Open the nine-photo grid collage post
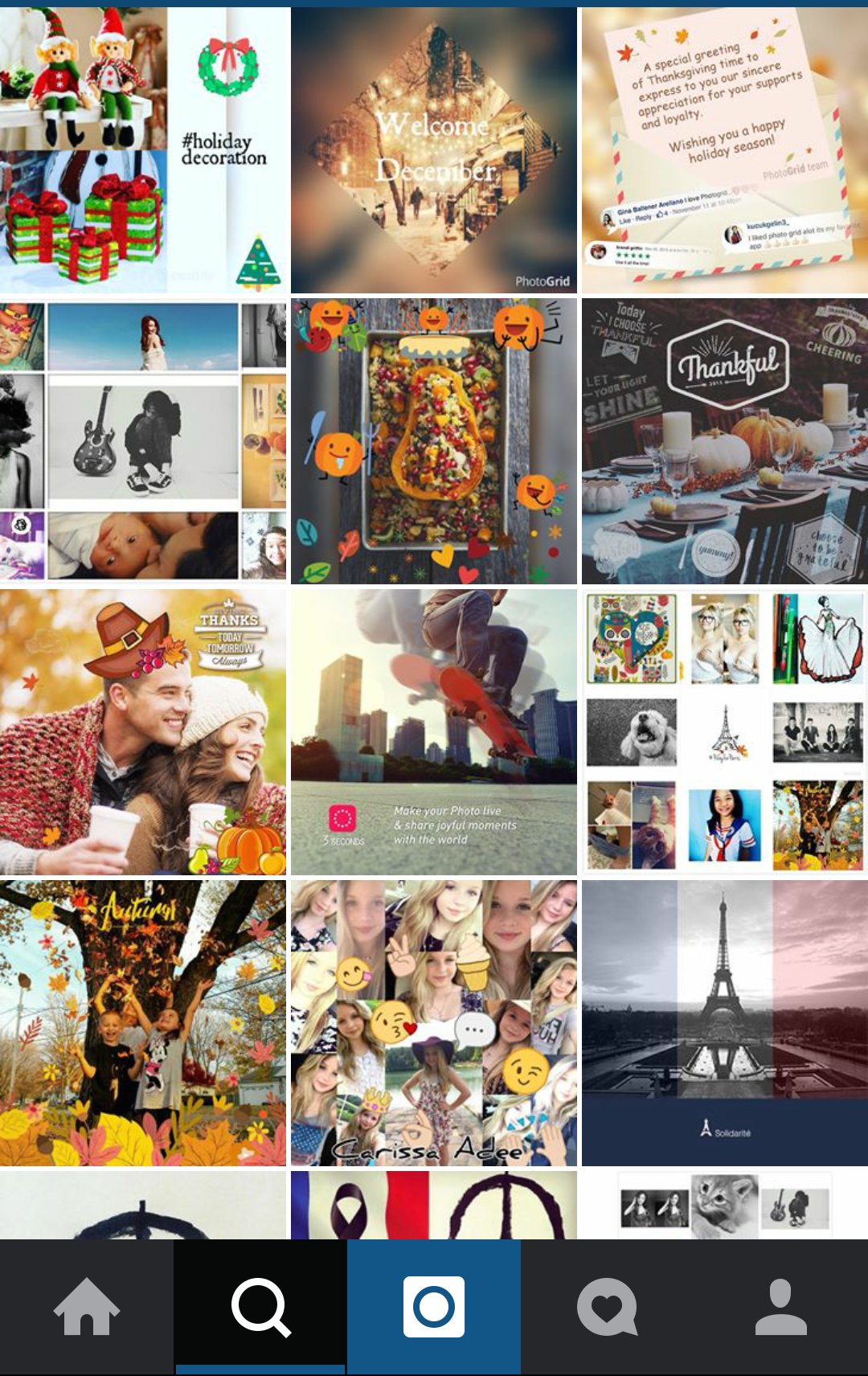The image size is (868, 1376). 725,732
